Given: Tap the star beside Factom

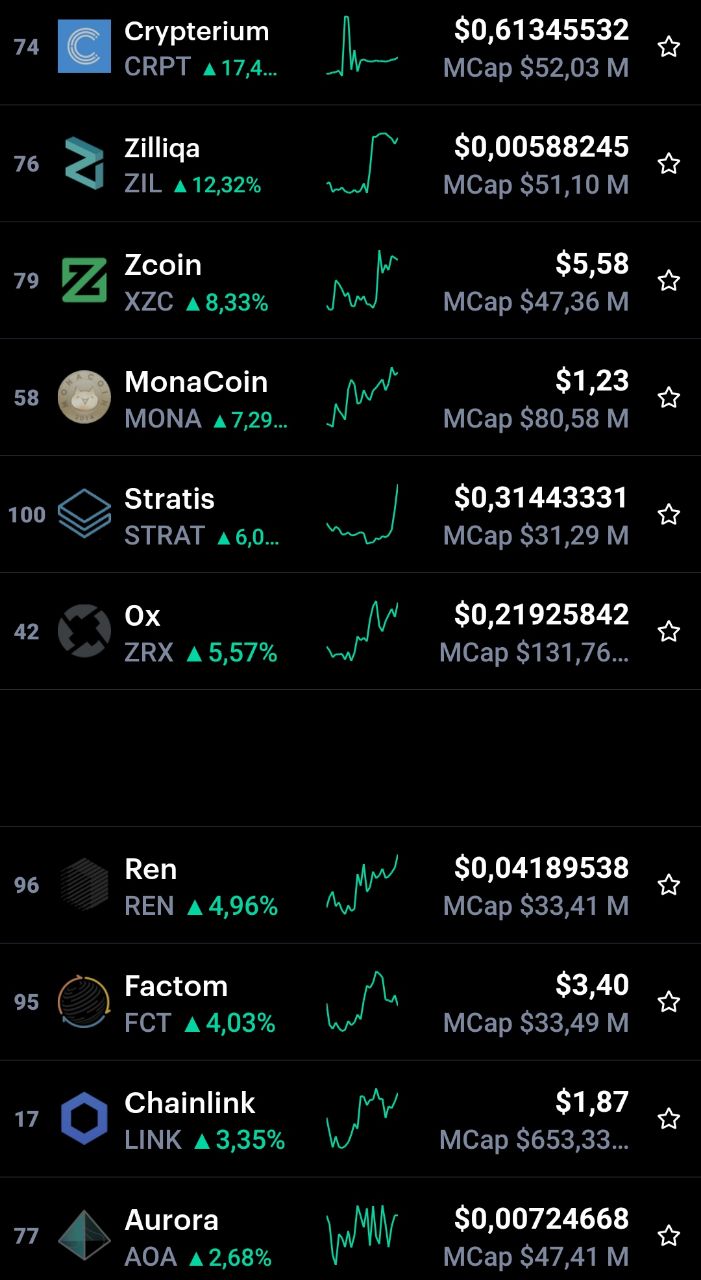Looking at the screenshot, I should (x=669, y=1002).
